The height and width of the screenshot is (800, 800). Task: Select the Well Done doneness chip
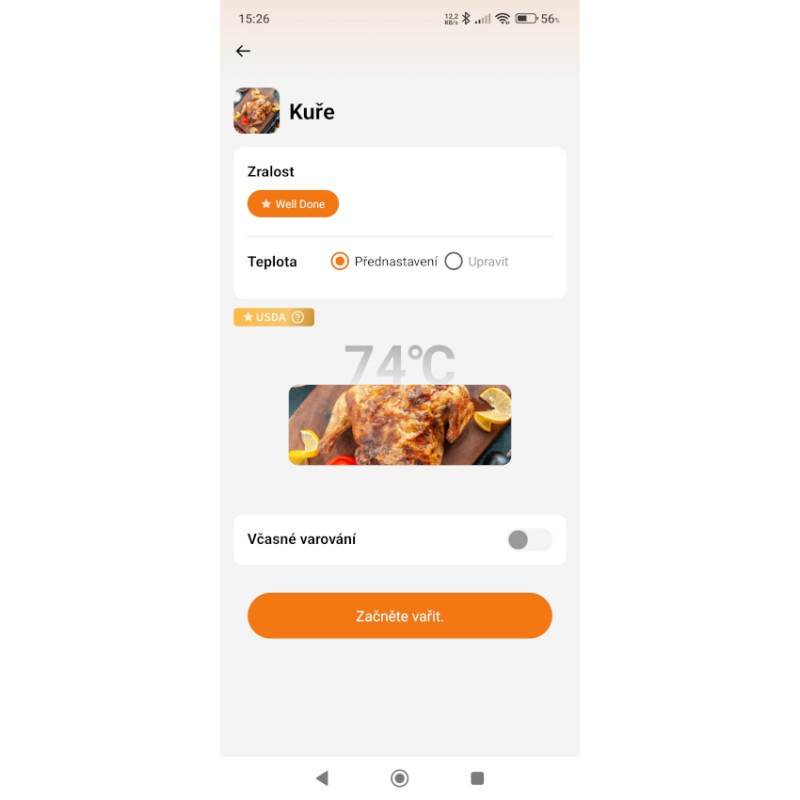coord(293,204)
